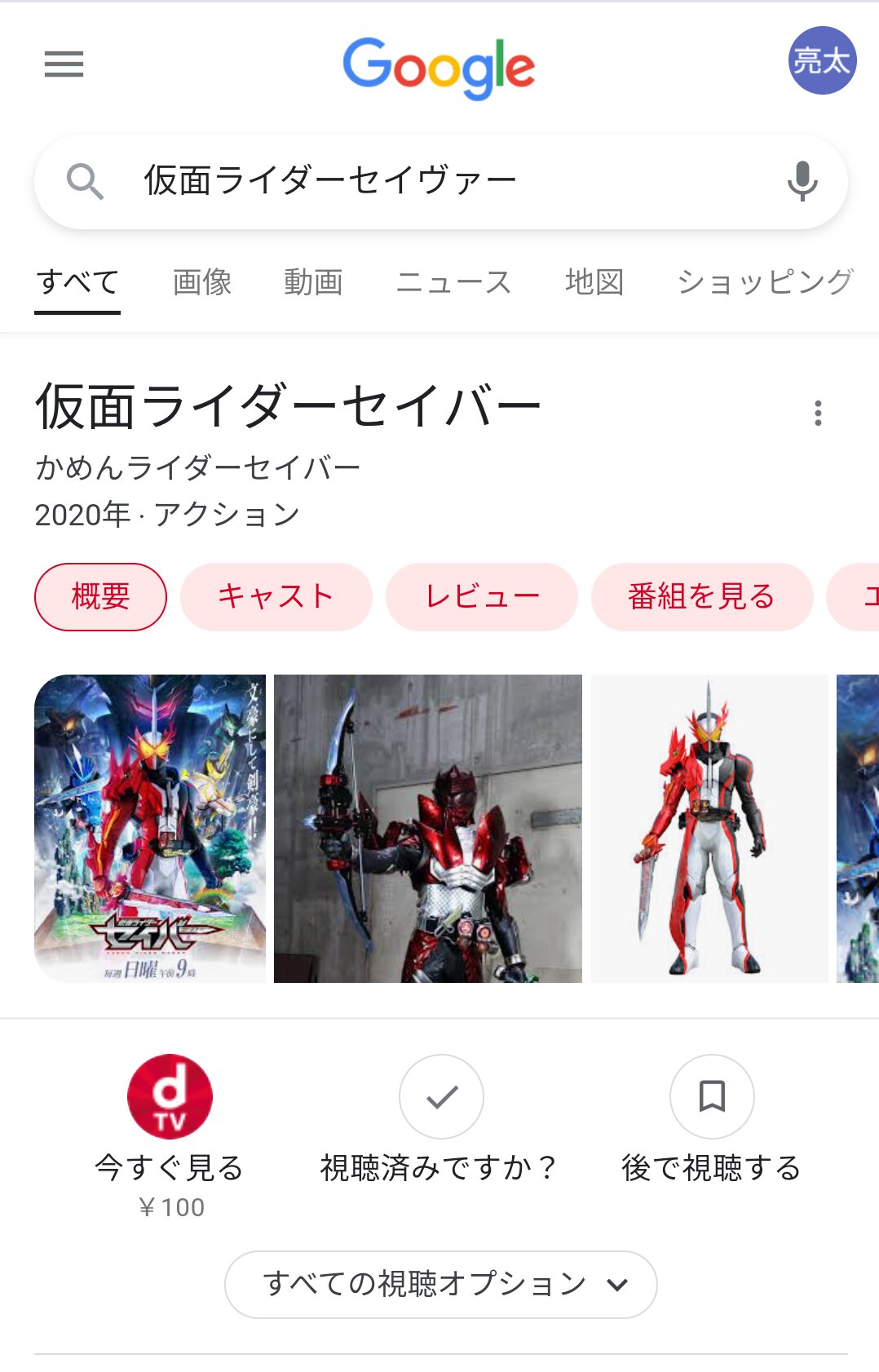Tap the search box with 仮面ライダーセイヴァー
The image size is (879, 1372).
click(x=424, y=181)
